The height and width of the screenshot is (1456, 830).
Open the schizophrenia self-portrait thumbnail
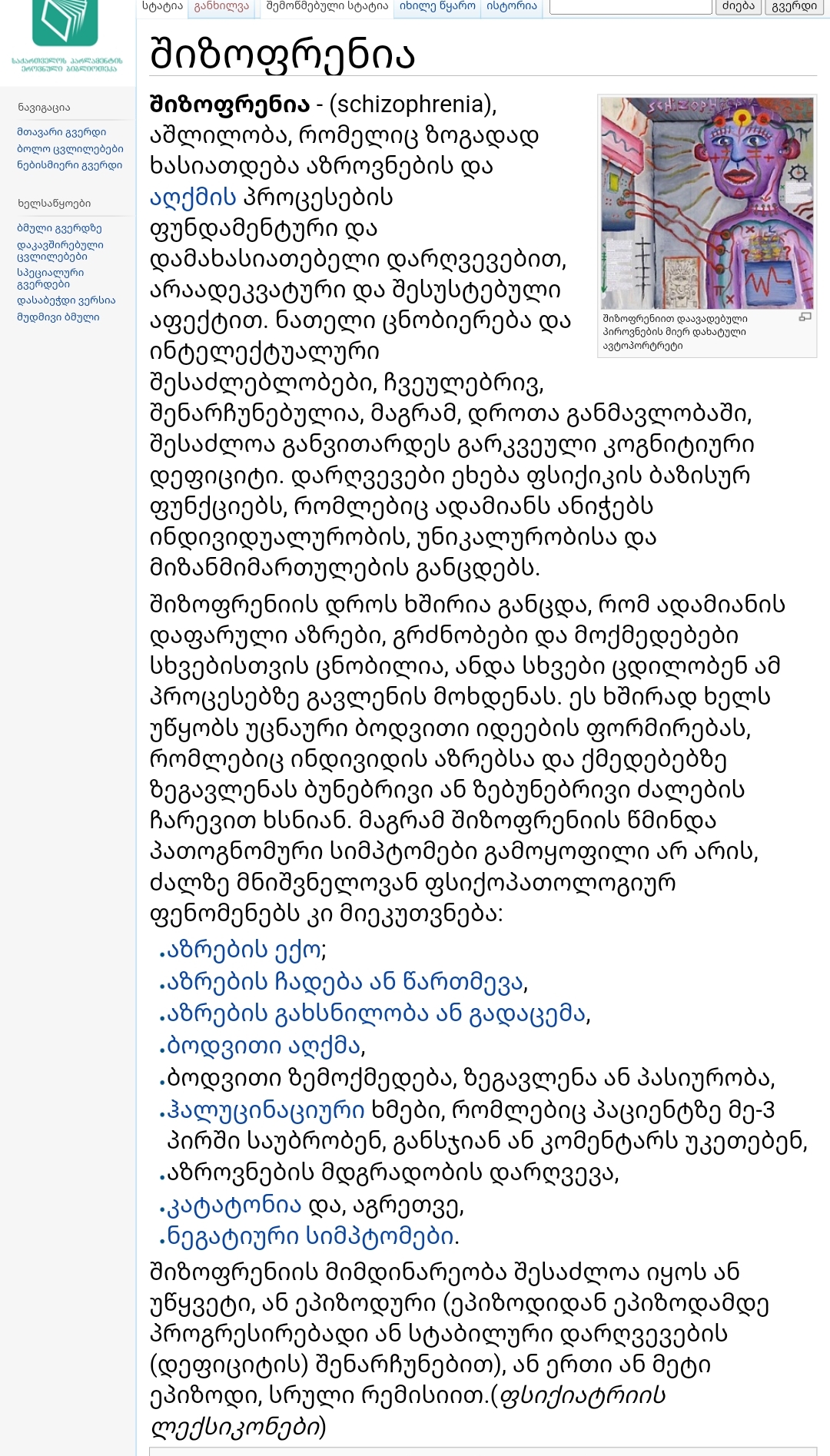coord(706,203)
